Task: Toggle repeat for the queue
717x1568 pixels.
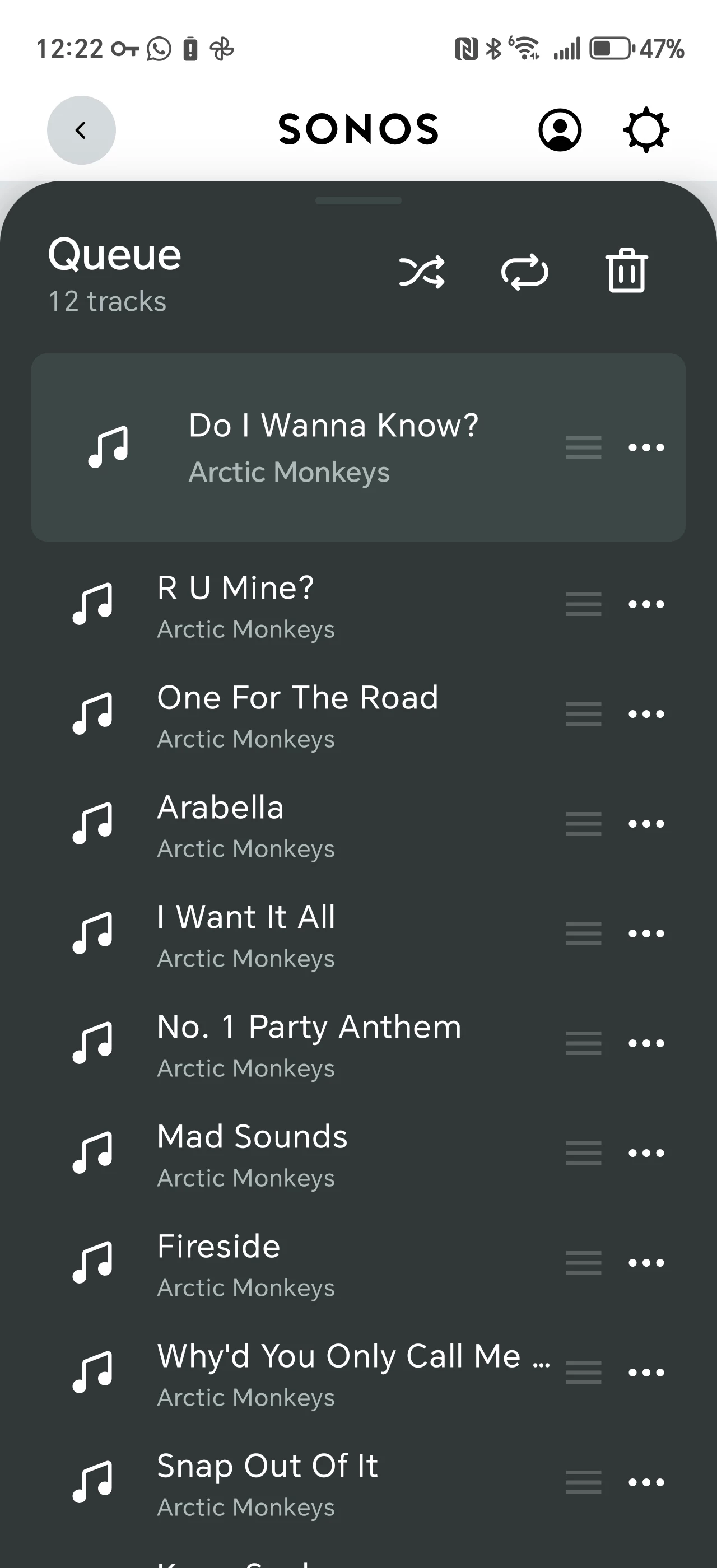Action: pos(524,272)
